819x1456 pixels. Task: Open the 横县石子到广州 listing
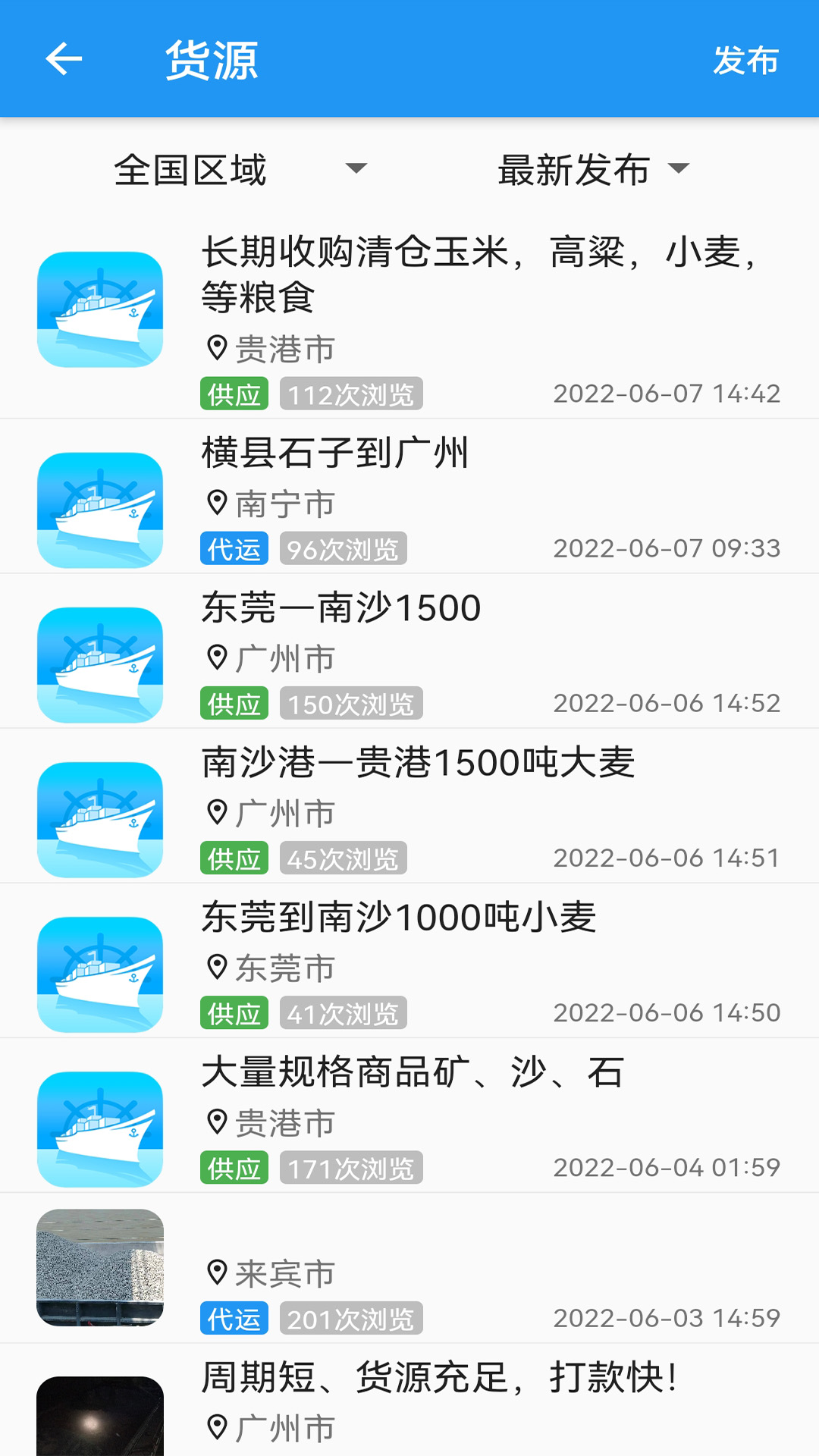point(409,497)
